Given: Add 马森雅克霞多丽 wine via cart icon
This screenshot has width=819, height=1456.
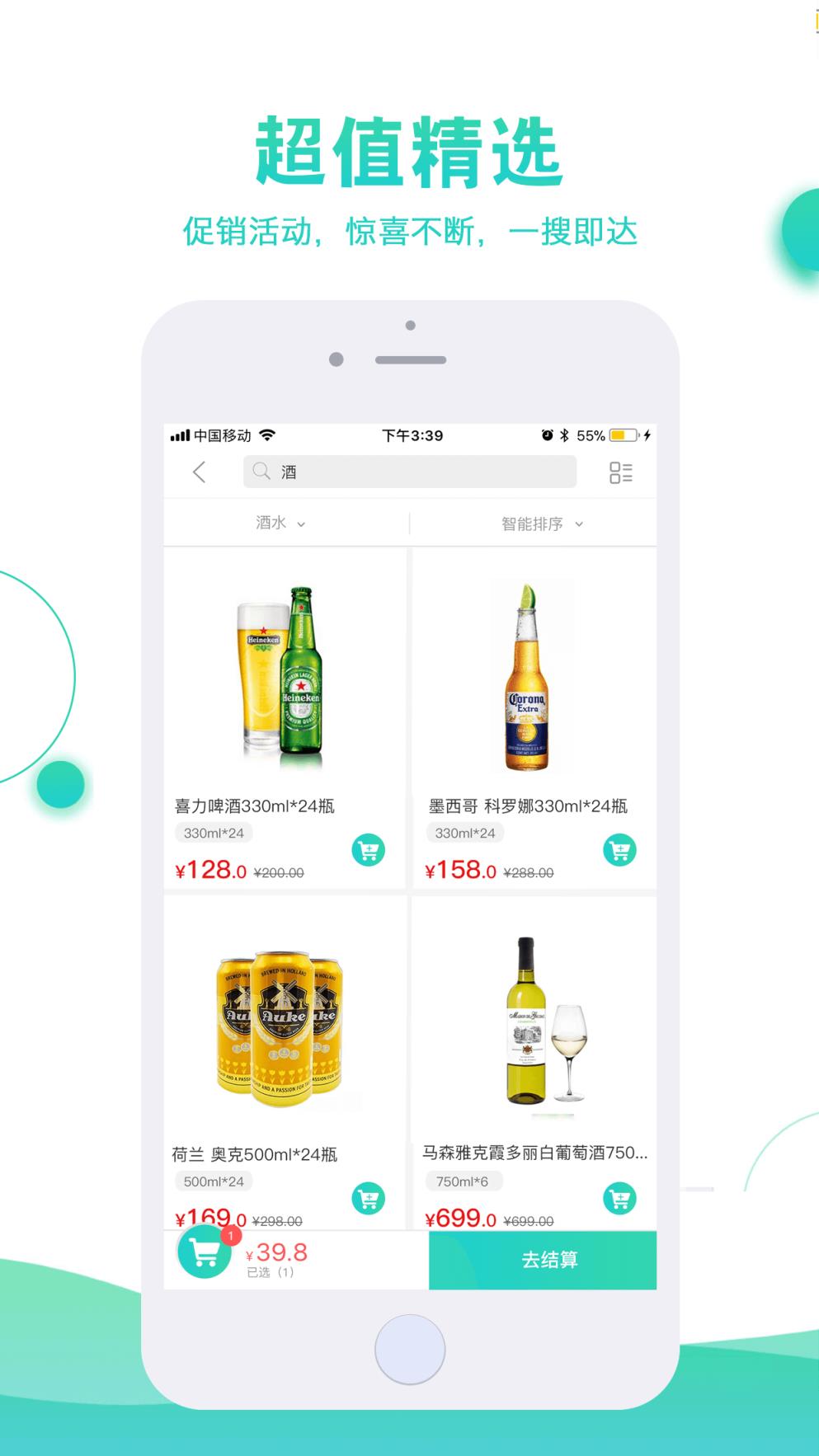Looking at the screenshot, I should [620, 1200].
